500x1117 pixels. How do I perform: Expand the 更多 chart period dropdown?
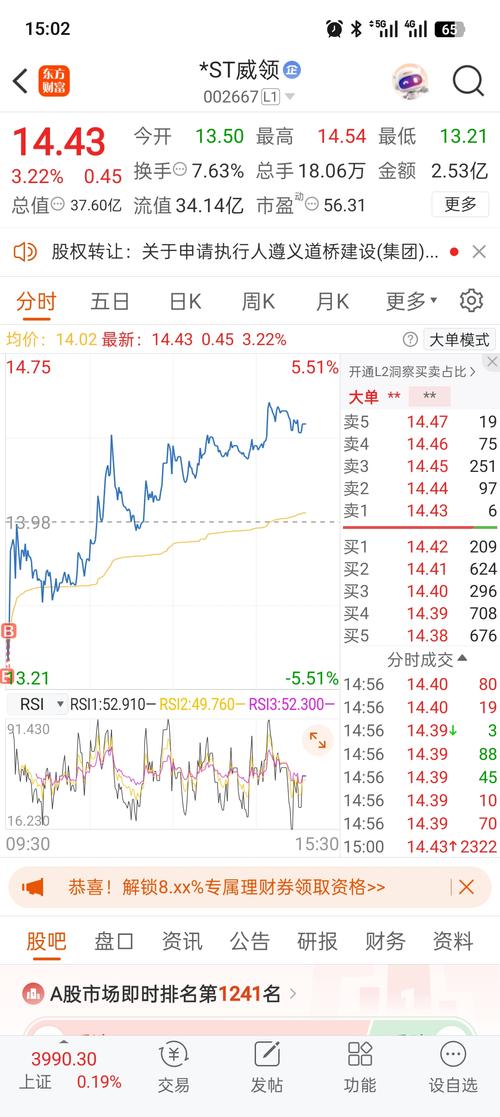click(411, 301)
